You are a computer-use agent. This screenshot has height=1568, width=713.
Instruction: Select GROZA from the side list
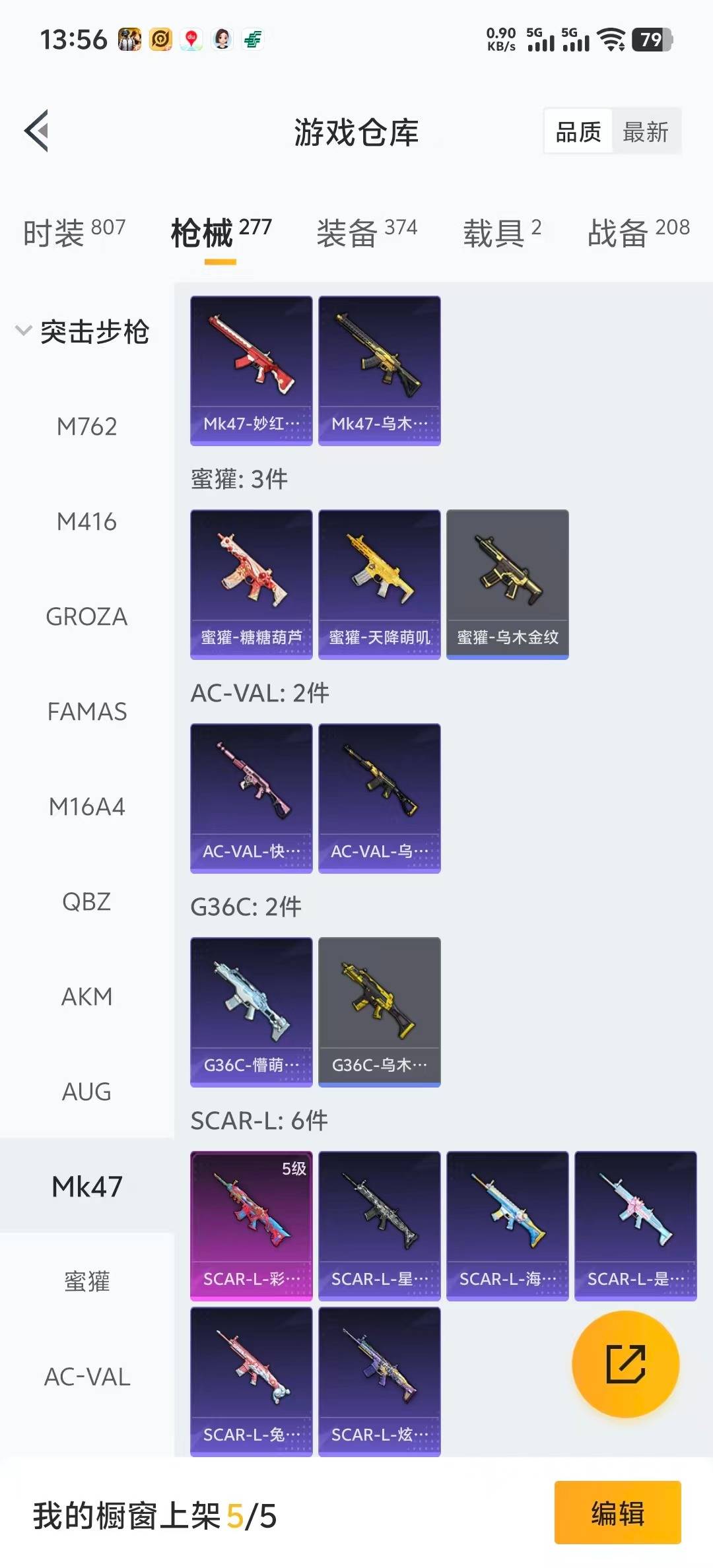tap(86, 617)
